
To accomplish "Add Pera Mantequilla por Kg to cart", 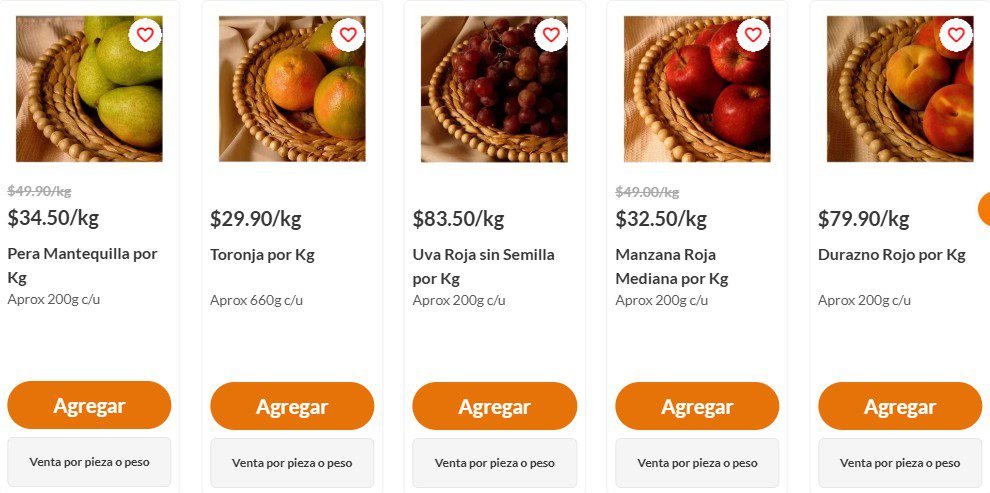I will pyautogui.click(x=89, y=406).
